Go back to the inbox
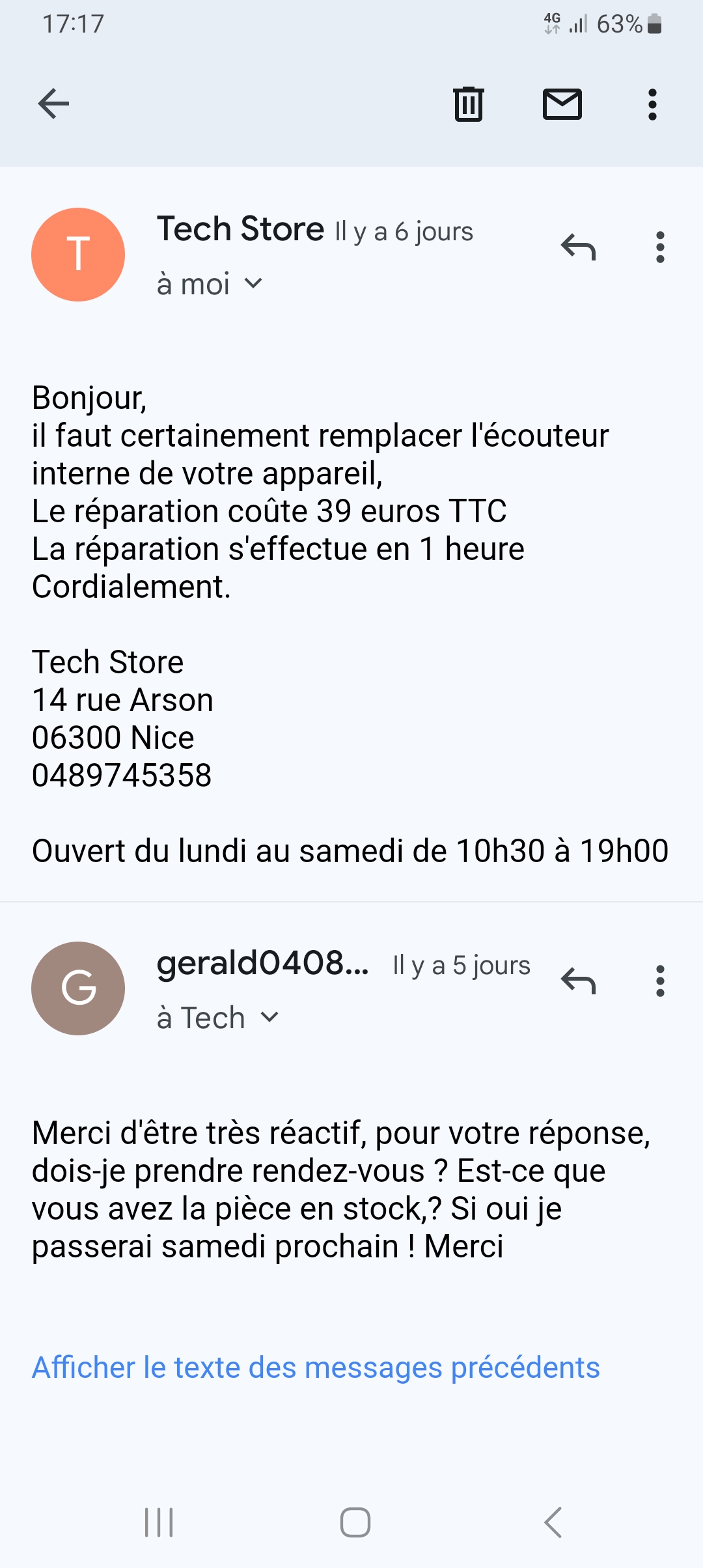The height and width of the screenshot is (1568, 703). pos(53,104)
